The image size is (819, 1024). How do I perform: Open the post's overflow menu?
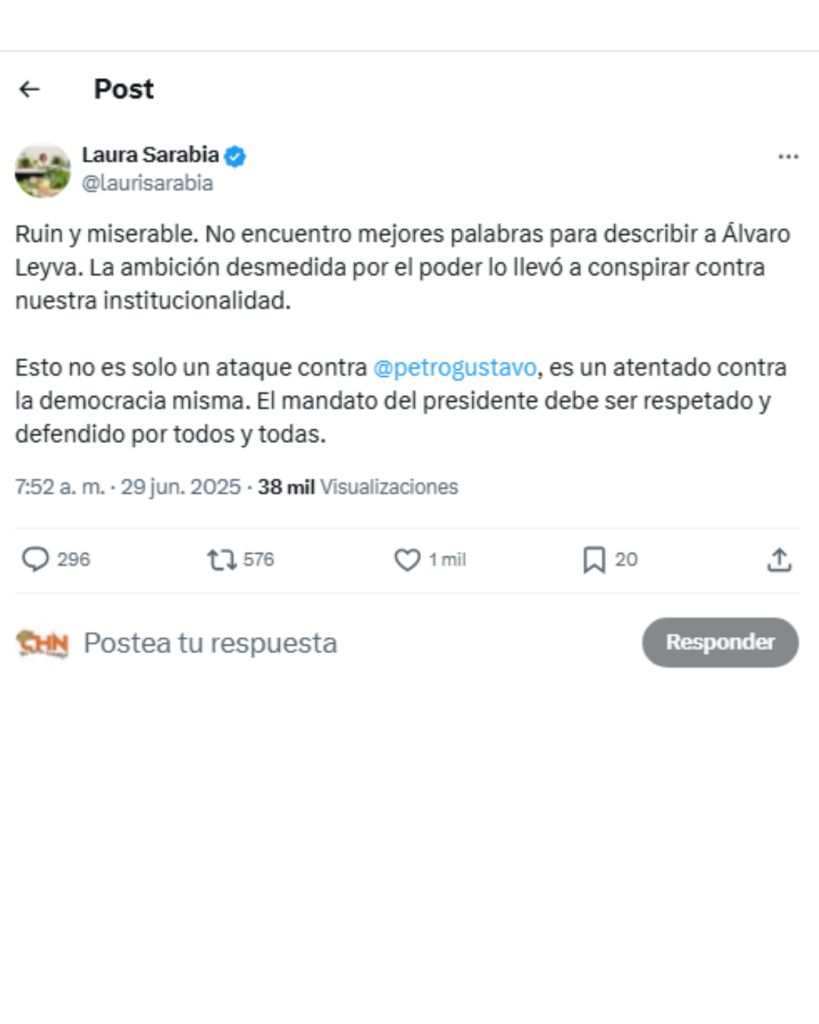(788, 157)
